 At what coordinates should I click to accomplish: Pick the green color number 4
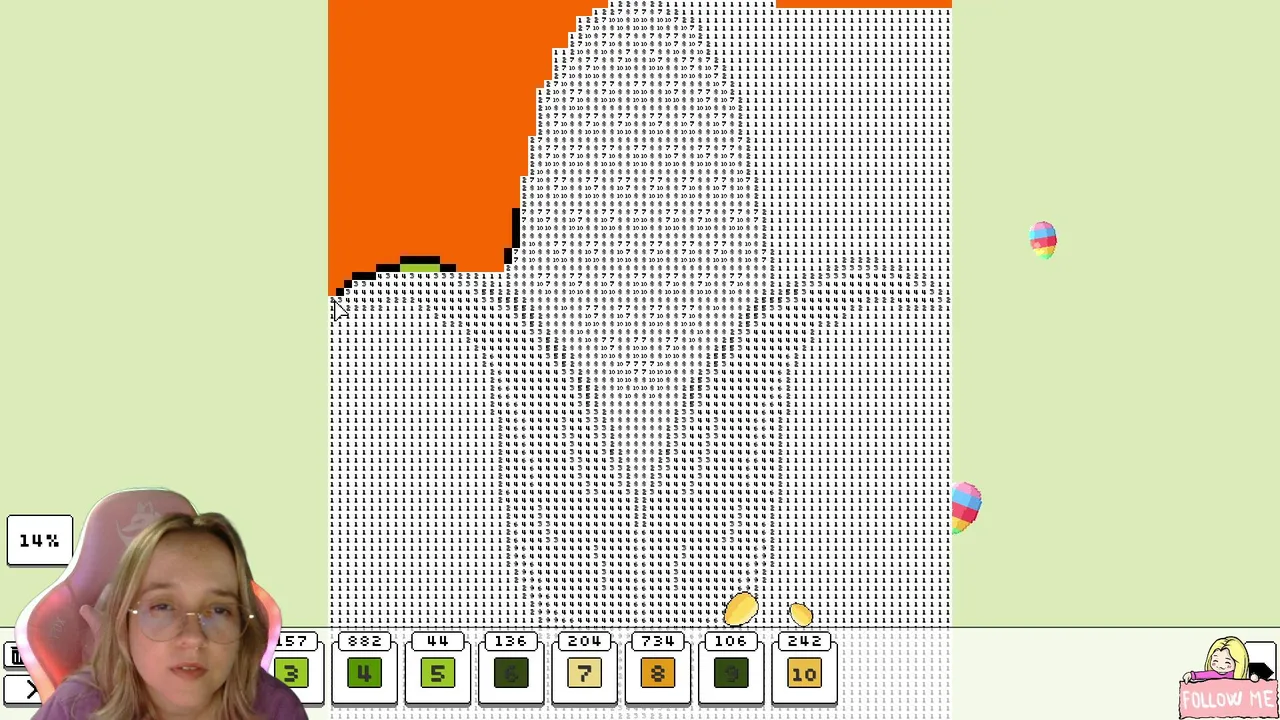coord(364,674)
